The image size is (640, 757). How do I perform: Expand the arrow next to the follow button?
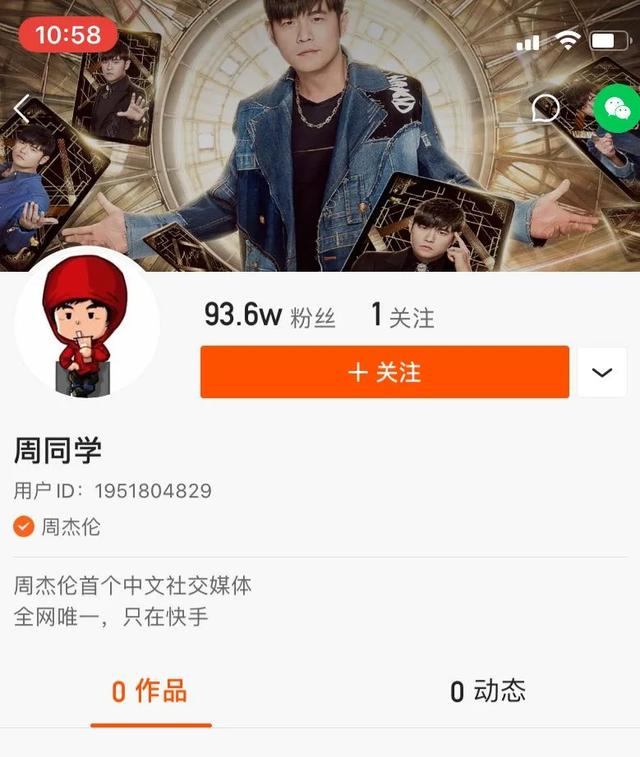[x=602, y=372]
